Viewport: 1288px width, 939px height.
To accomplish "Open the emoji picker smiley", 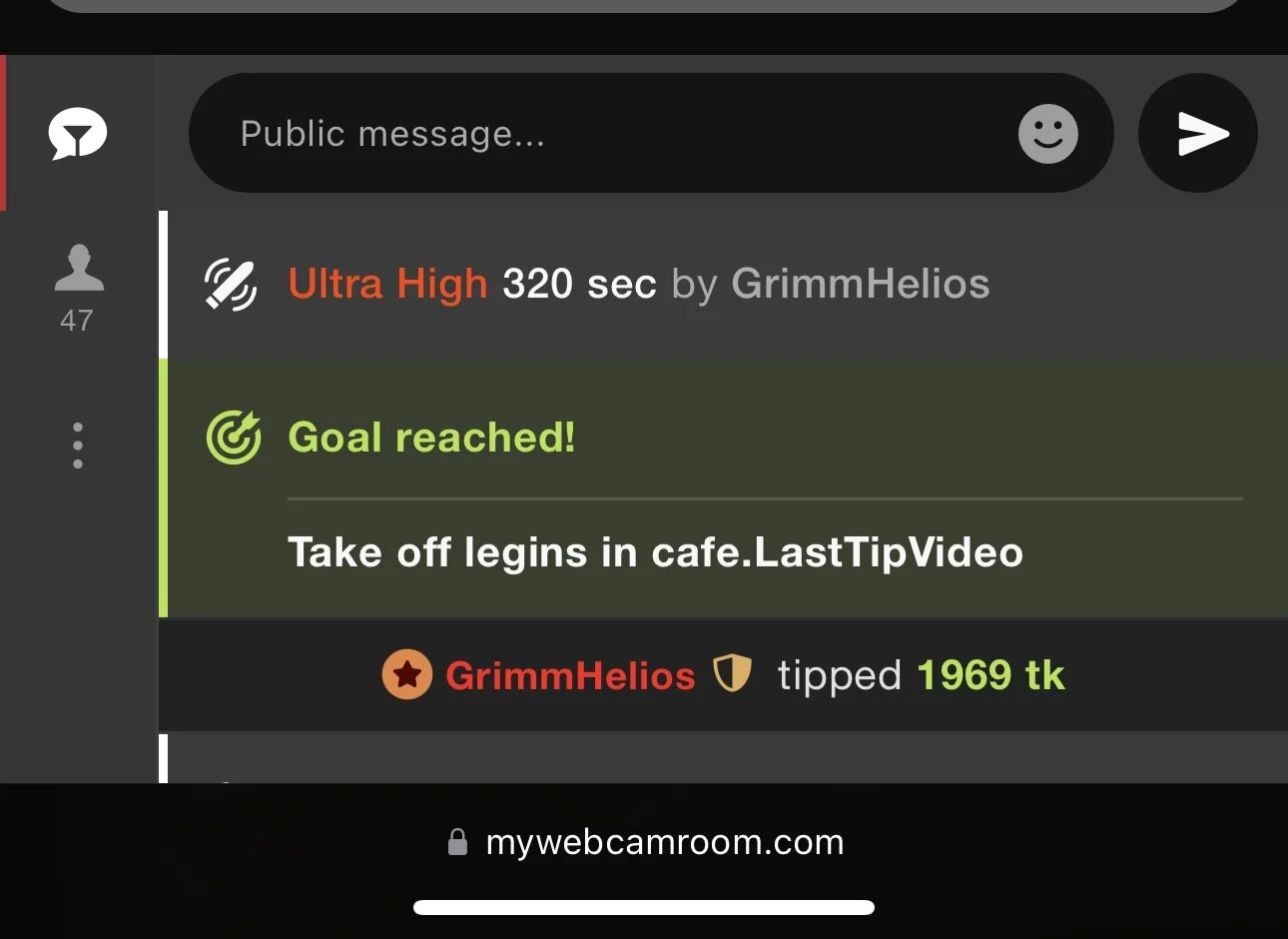I will (x=1047, y=134).
